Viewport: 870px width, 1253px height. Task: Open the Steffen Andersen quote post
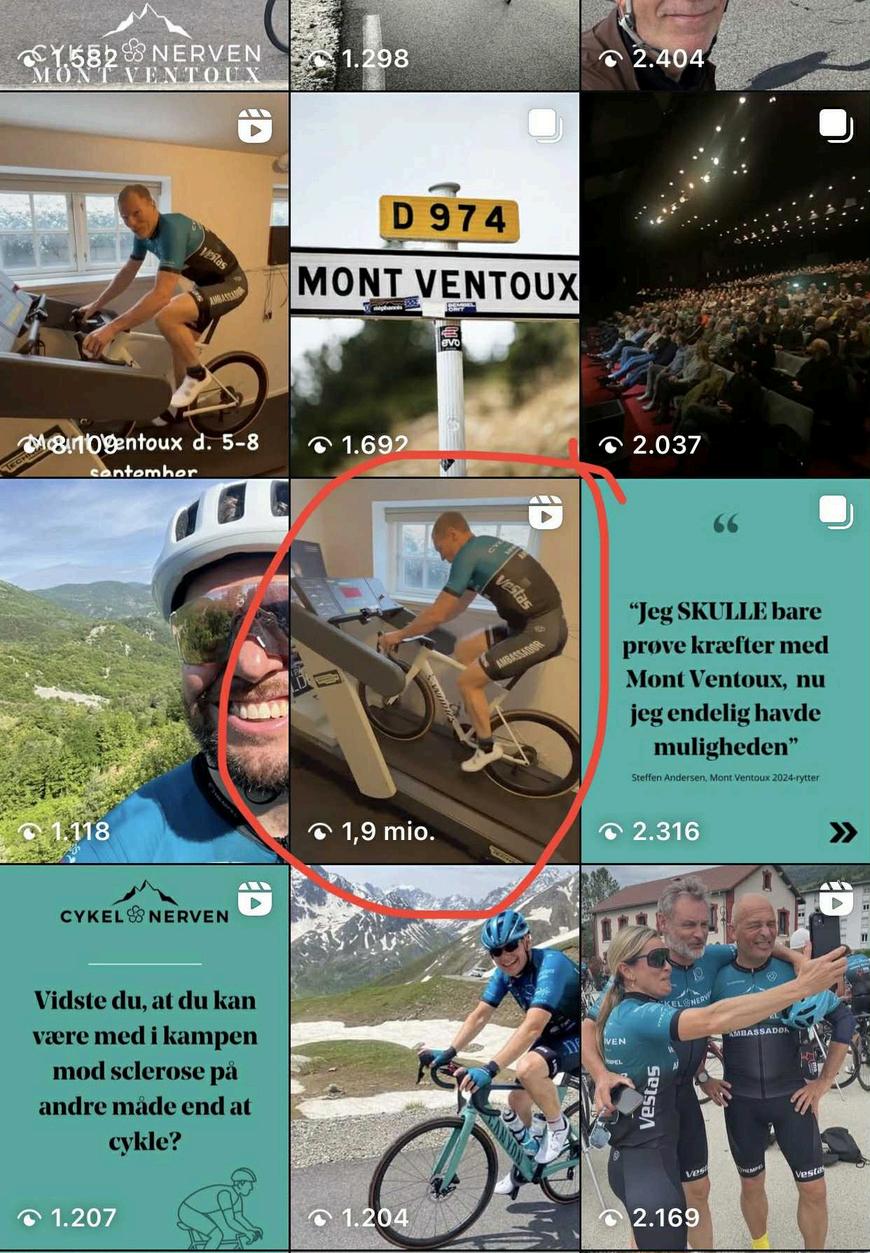[726, 670]
